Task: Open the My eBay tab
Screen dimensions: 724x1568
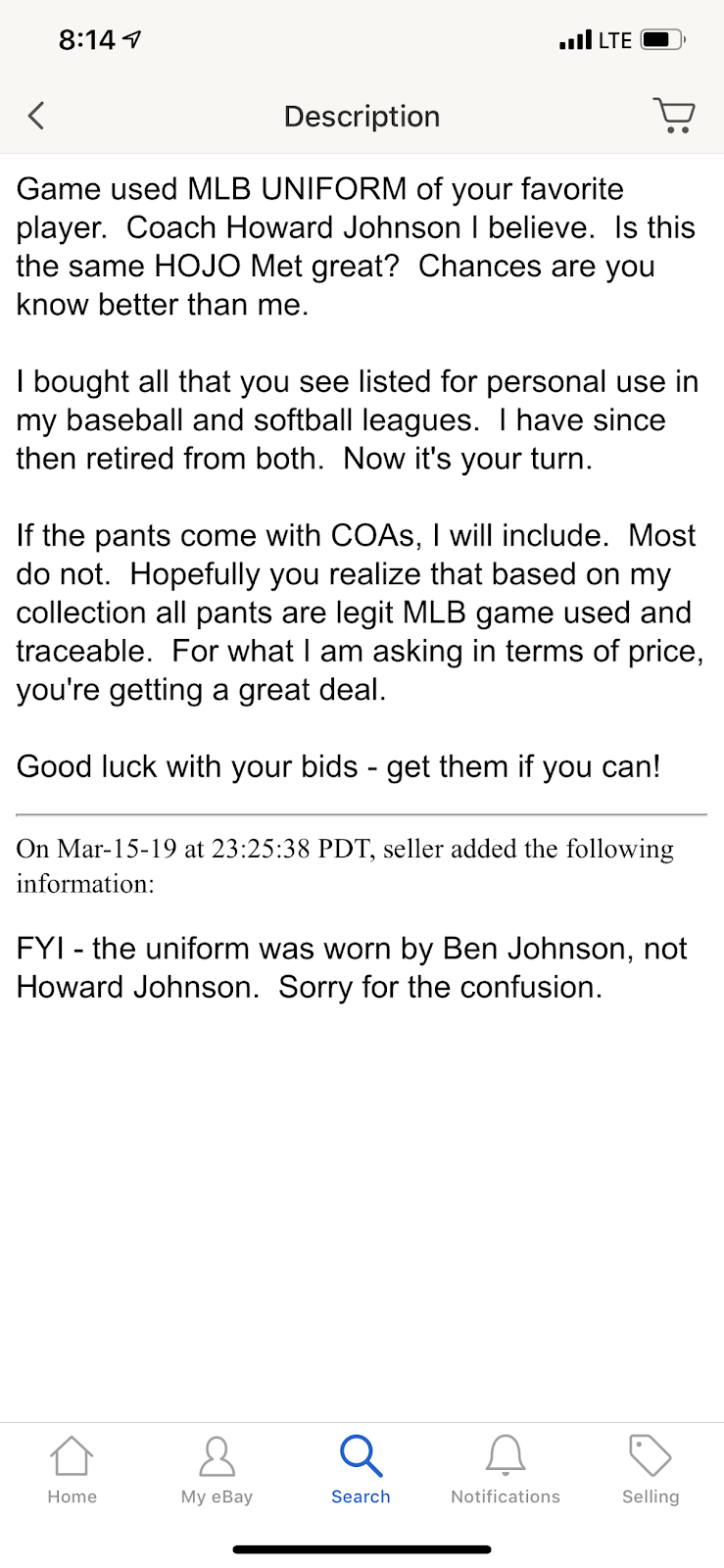Action: click(x=217, y=1469)
